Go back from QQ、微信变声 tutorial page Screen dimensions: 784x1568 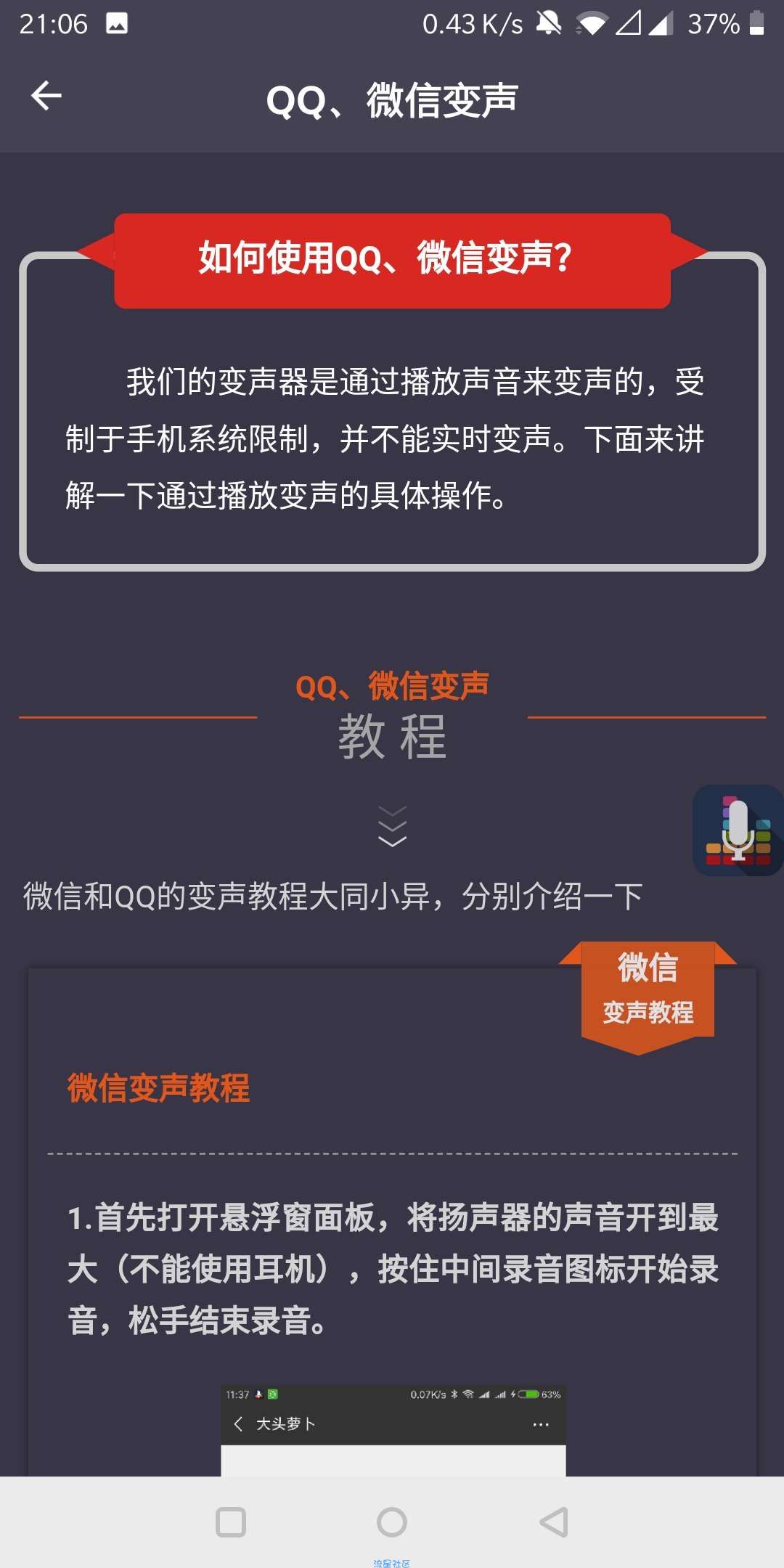(x=46, y=97)
